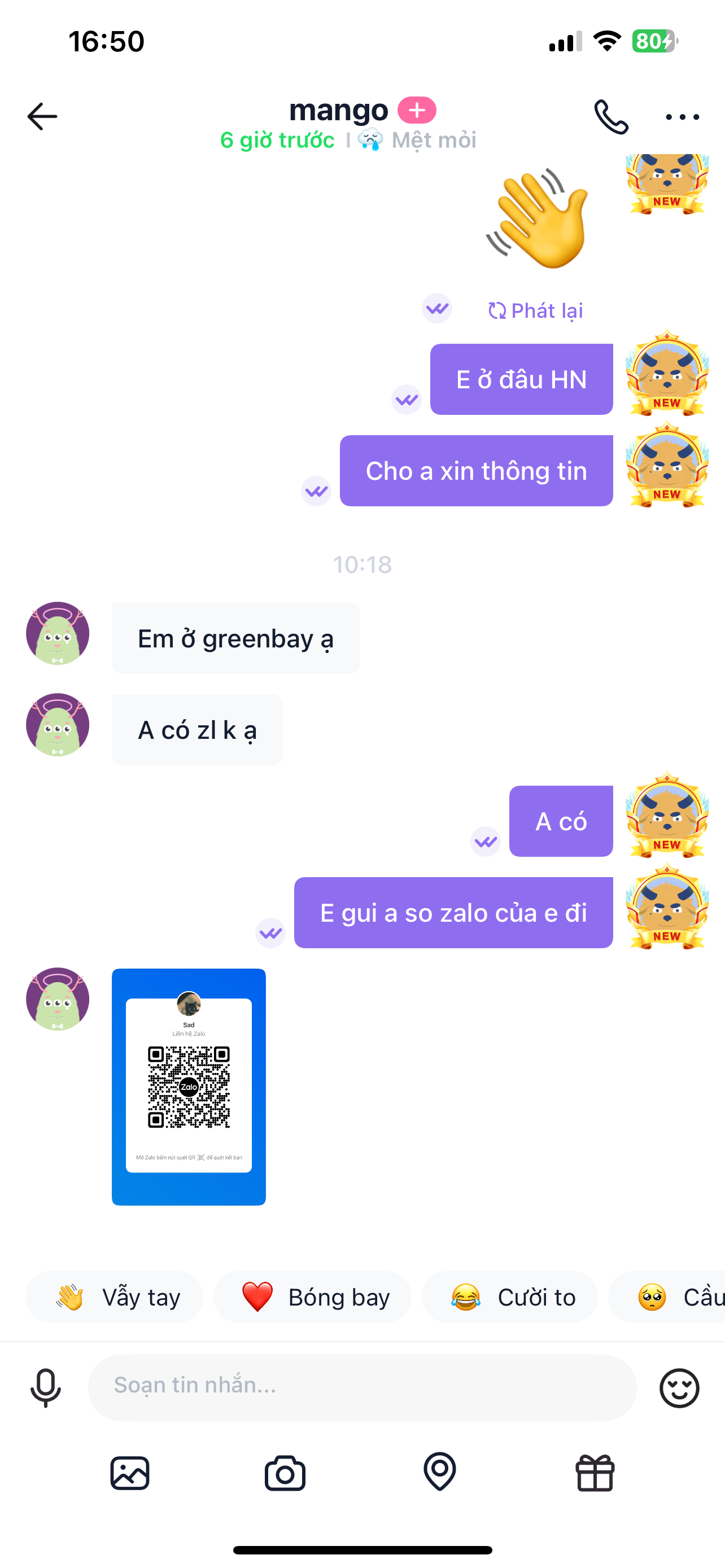This screenshot has height=1568, width=725.
Task: Start a voice call with mango
Action: coord(610,116)
